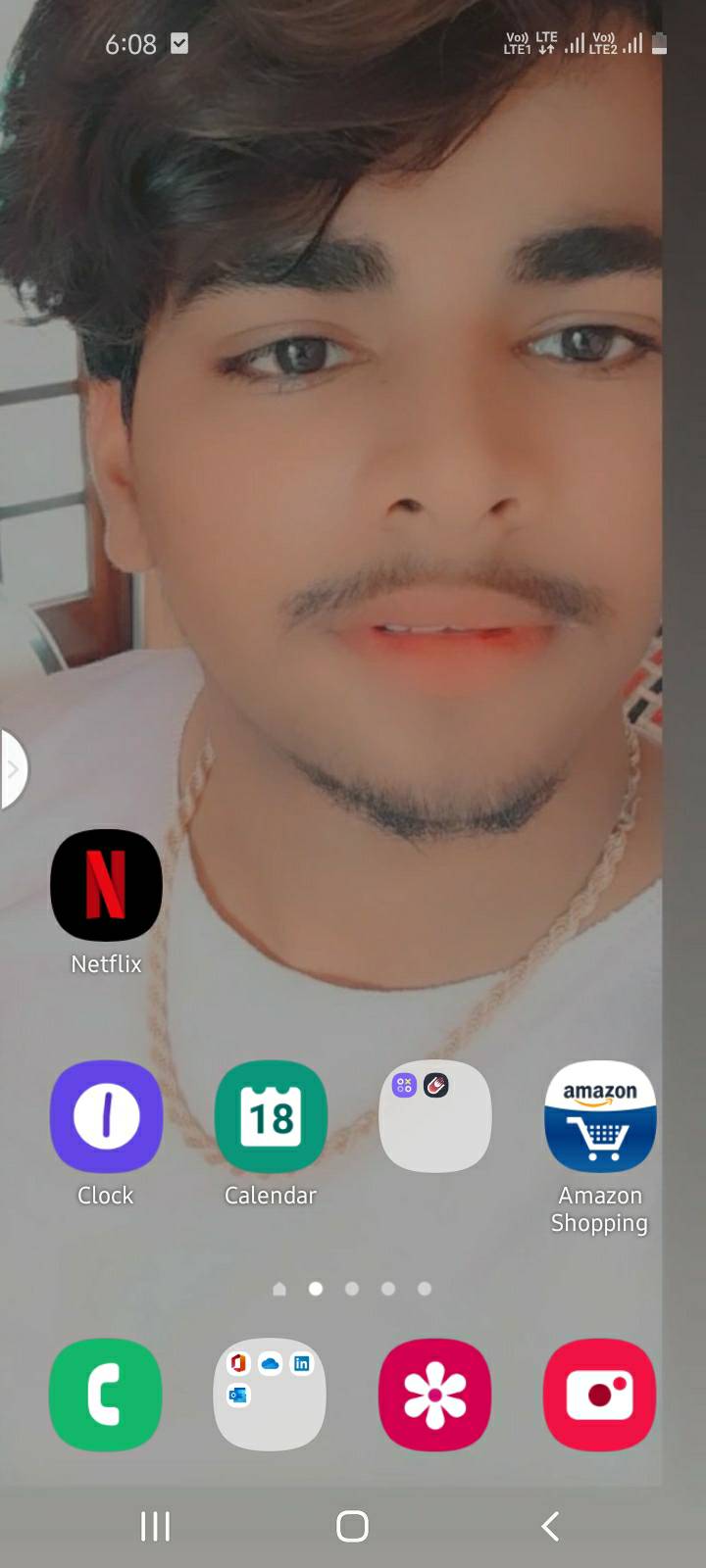The image size is (706, 1568).
Task: Launch the red camera recorder app
Action: (600, 1395)
